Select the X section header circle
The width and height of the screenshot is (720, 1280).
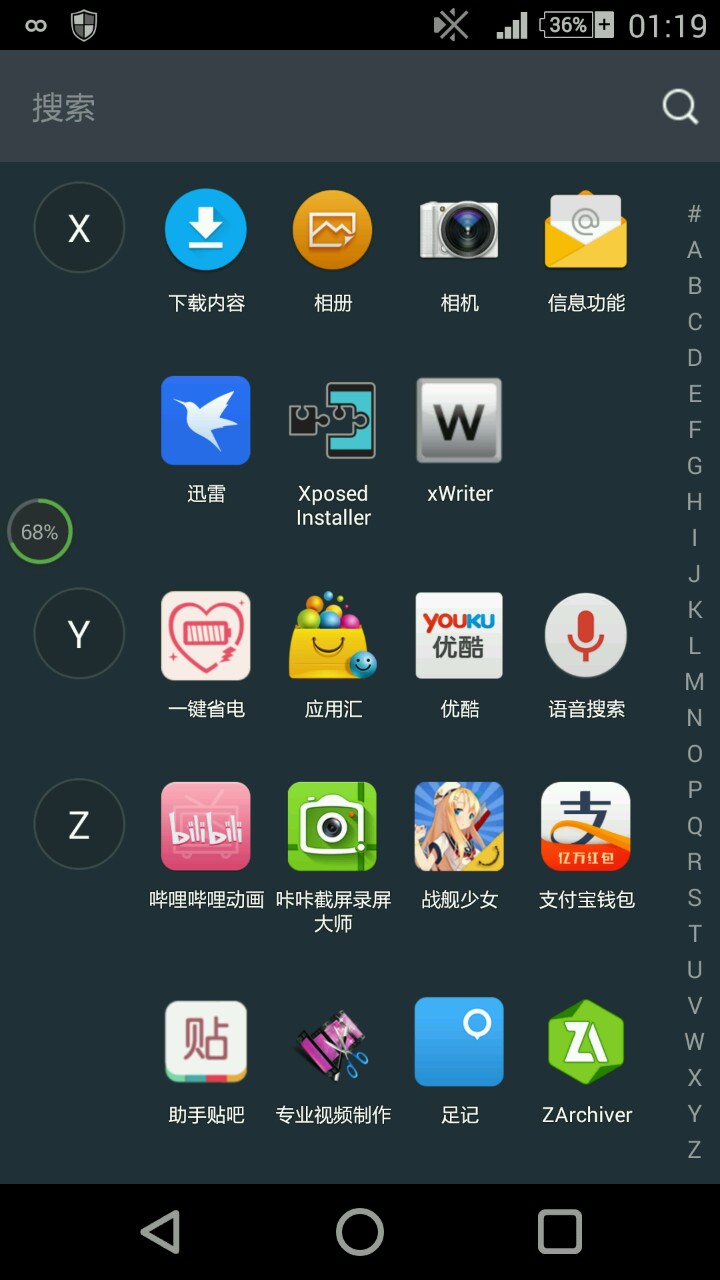point(79,228)
